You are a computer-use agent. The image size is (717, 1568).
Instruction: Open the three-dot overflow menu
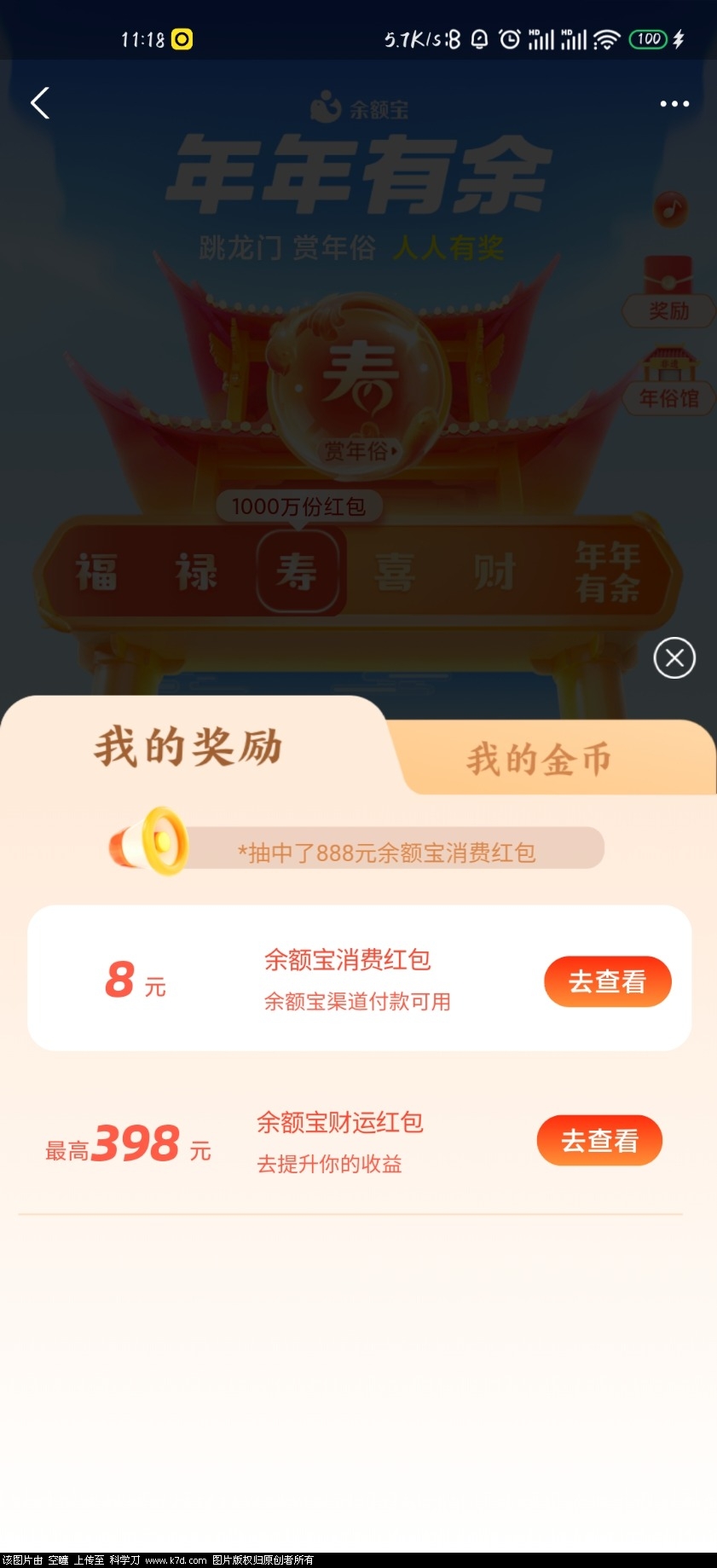click(x=674, y=104)
